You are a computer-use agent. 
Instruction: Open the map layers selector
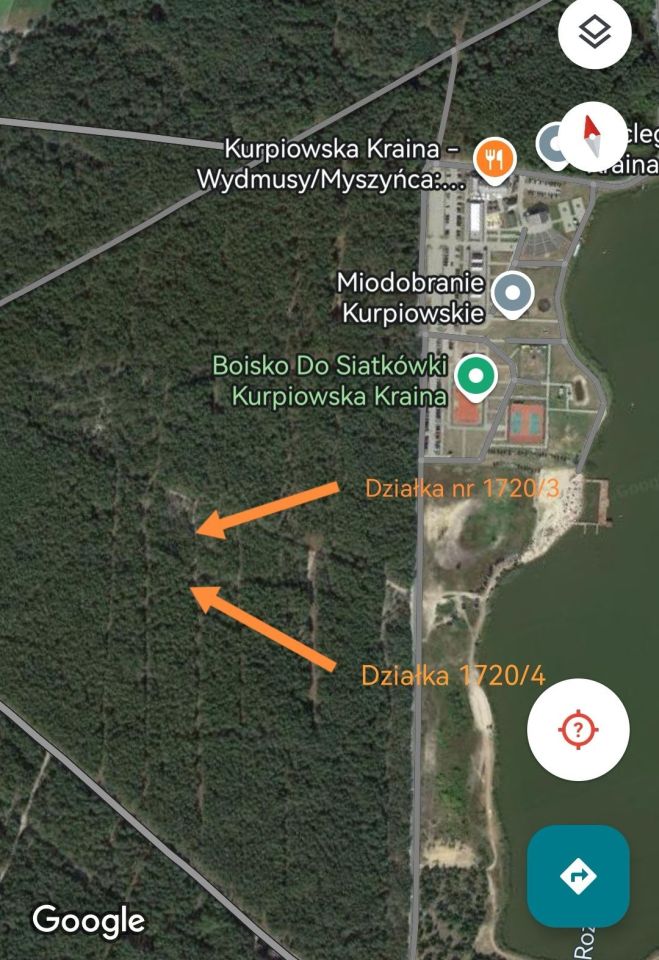point(597,32)
